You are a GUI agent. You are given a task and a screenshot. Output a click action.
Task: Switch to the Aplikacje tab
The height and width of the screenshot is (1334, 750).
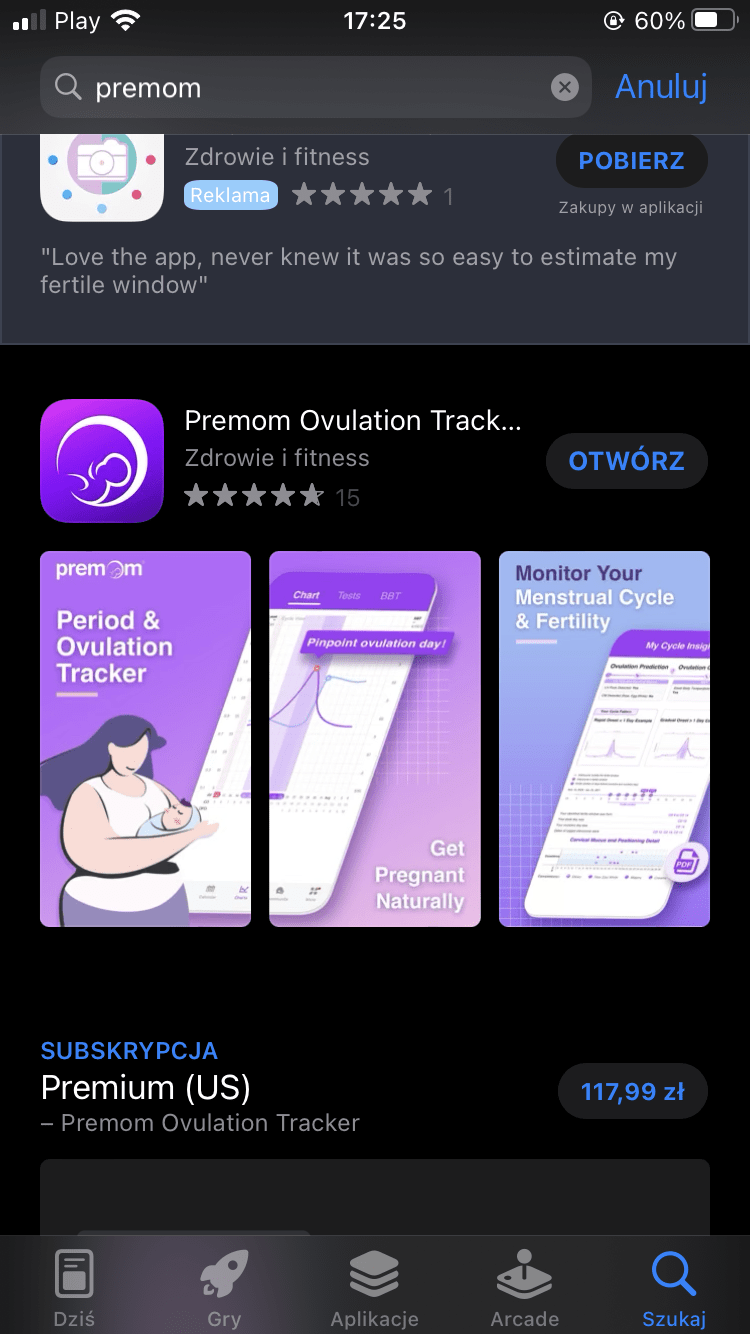click(374, 1289)
